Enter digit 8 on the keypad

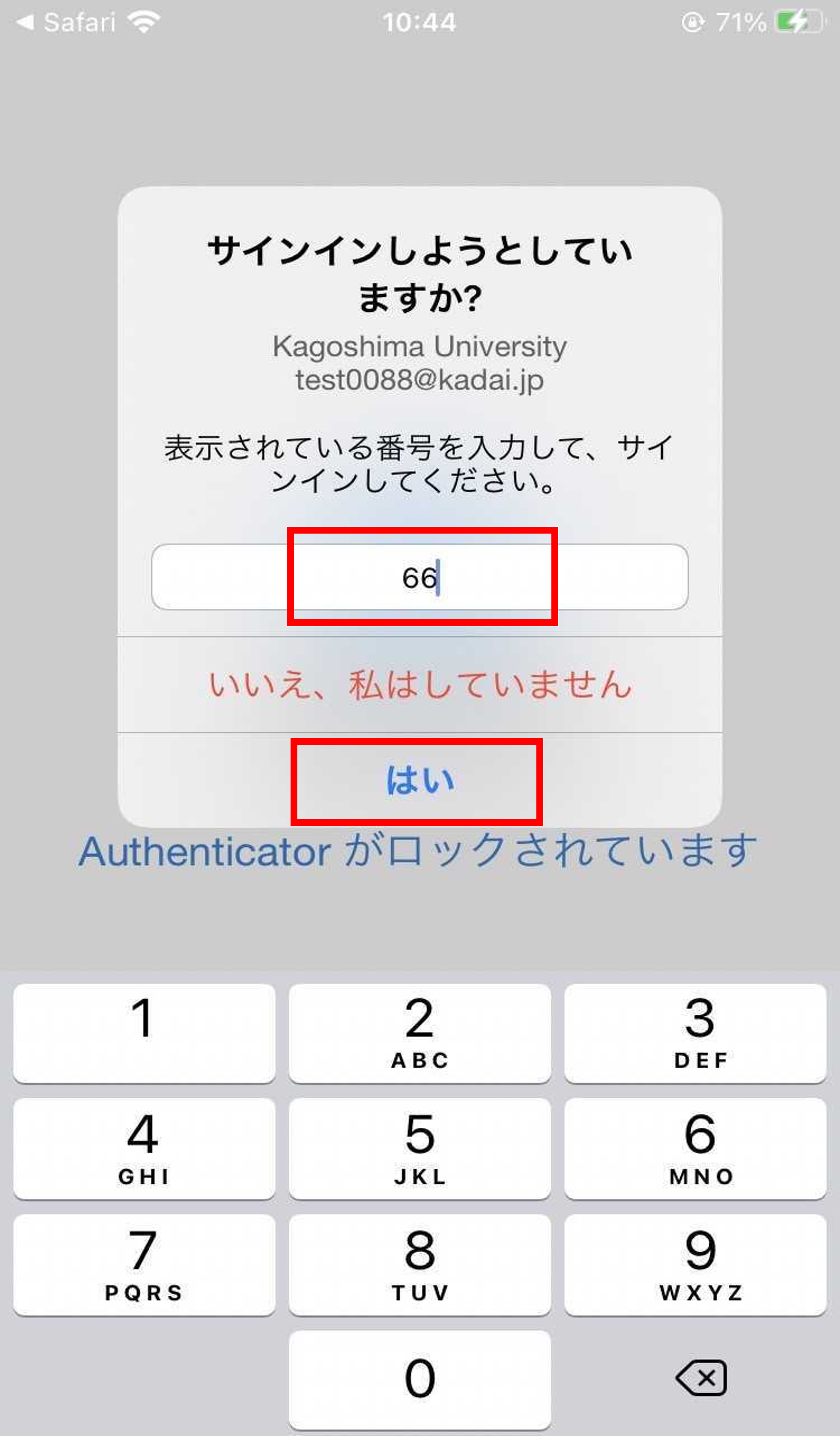tap(419, 1265)
